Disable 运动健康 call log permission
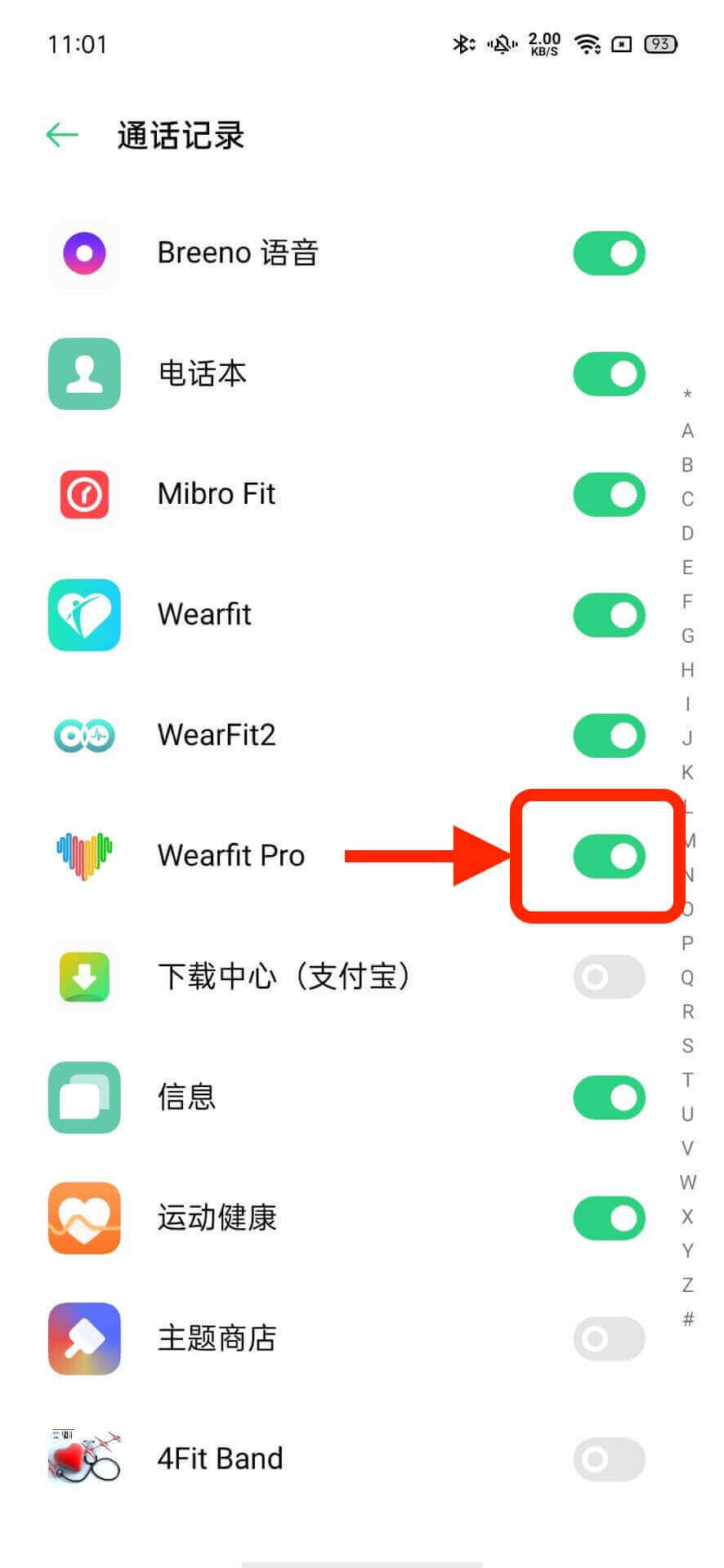The width and height of the screenshot is (724, 1568). (x=609, y=1218)
